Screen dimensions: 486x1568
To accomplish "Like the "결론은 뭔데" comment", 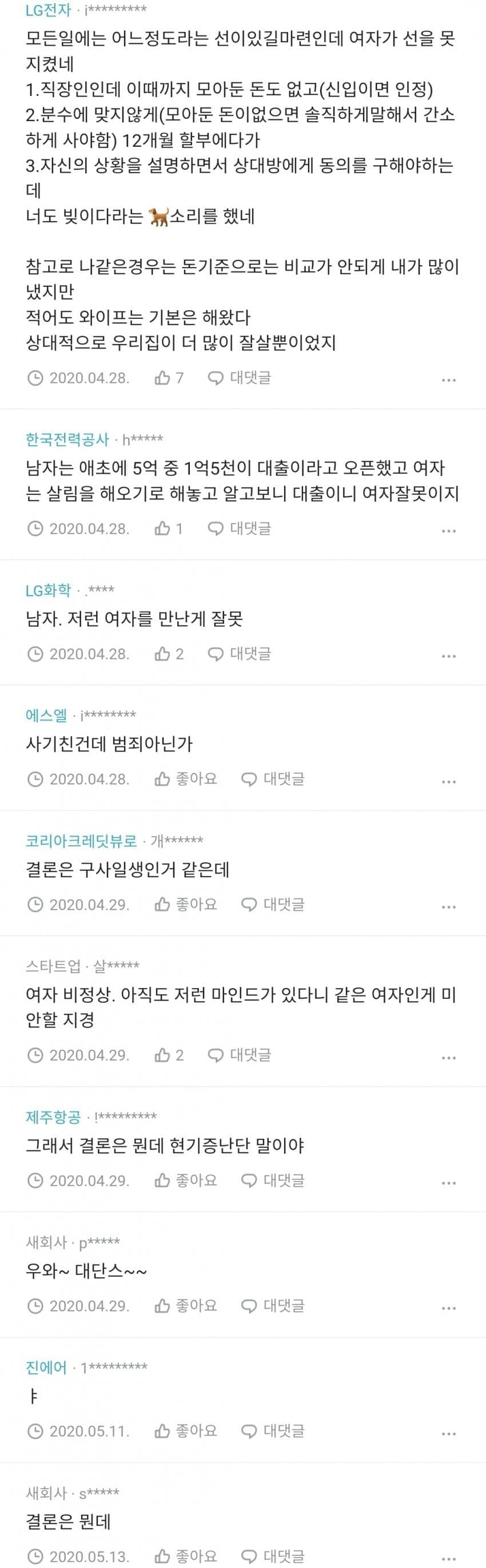I will (x=186, y=1557).
